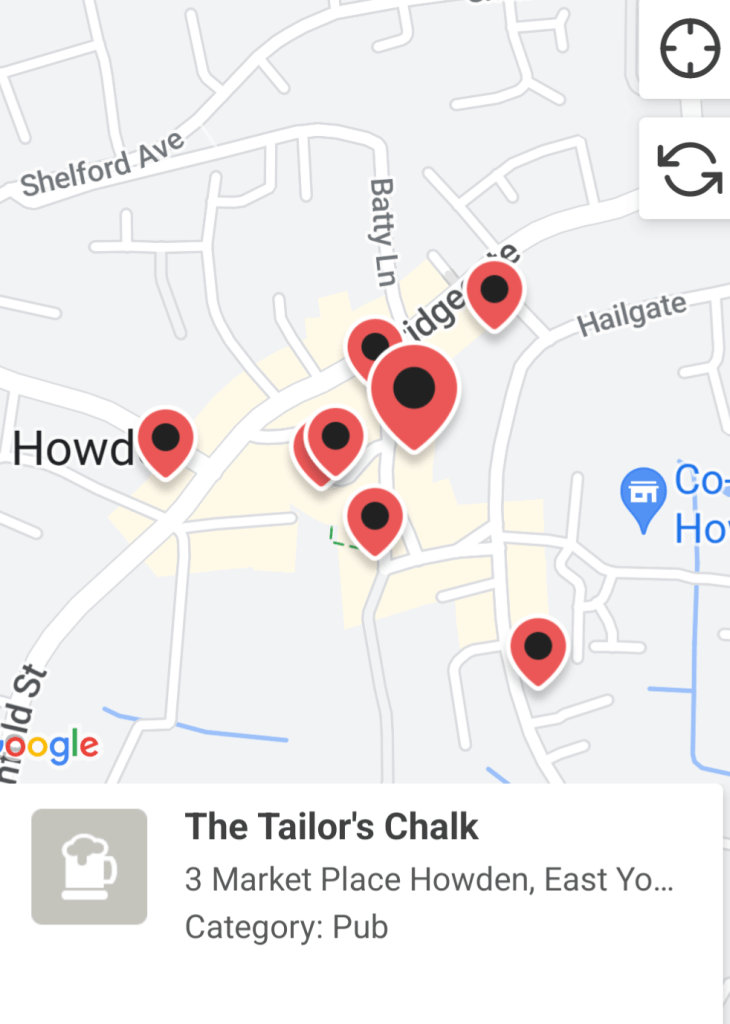730x1024 pixels.
Task: Select the pin beside the Howden label
Action: [x=166, y=439]
